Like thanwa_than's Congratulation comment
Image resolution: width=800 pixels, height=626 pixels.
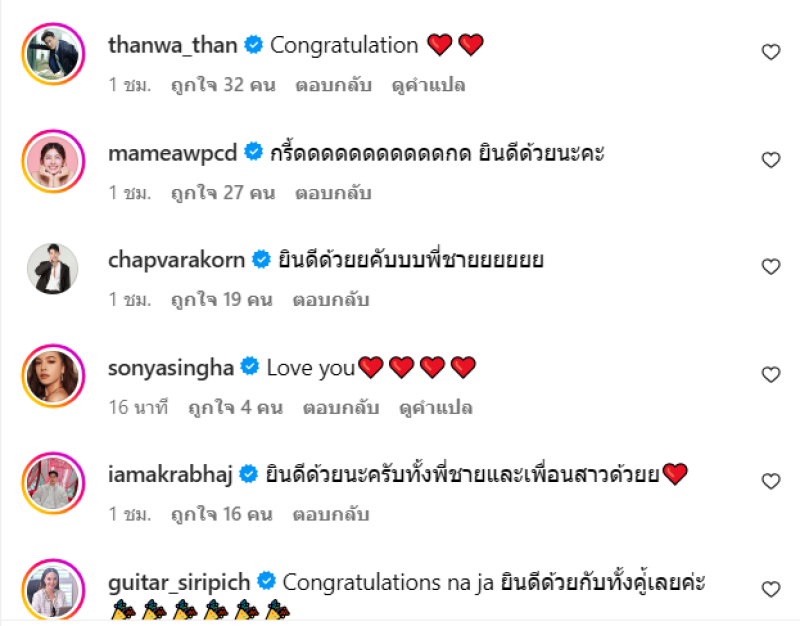[x=770, y=53]
